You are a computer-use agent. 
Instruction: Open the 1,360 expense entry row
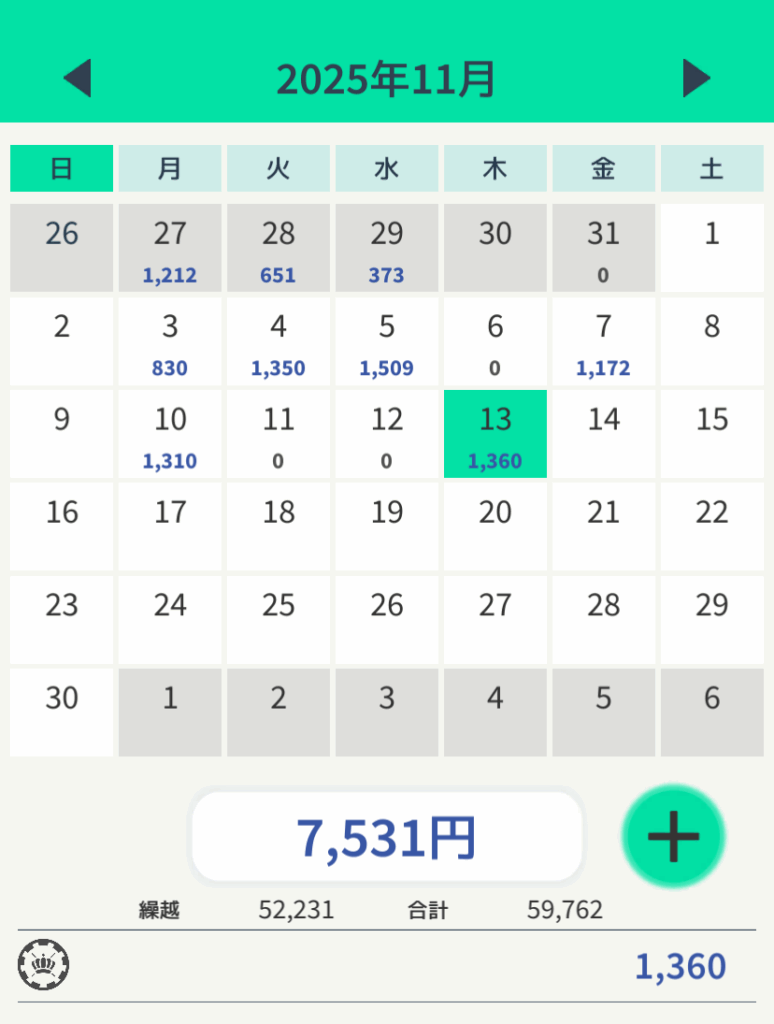387,966
